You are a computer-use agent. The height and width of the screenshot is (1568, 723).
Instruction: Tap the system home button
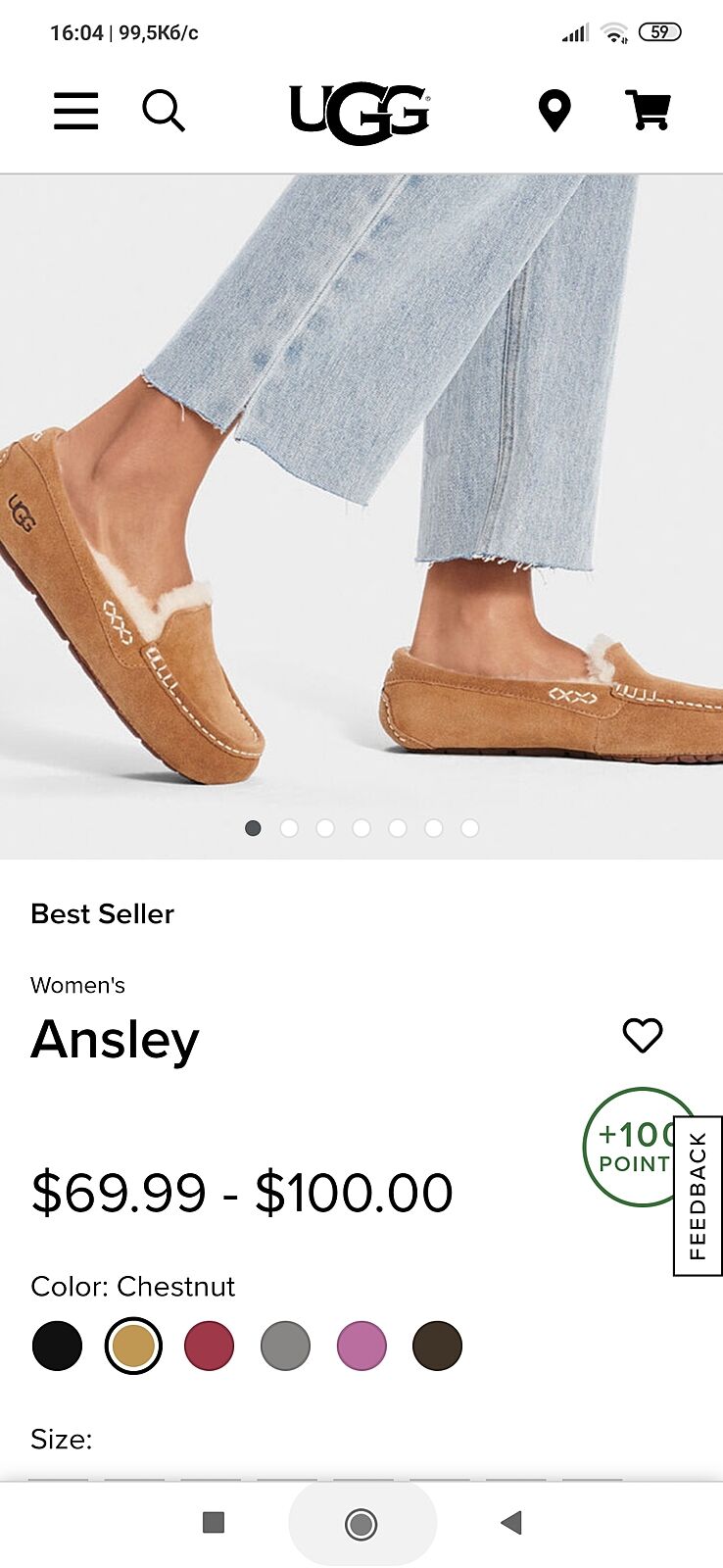[361, 1524]
